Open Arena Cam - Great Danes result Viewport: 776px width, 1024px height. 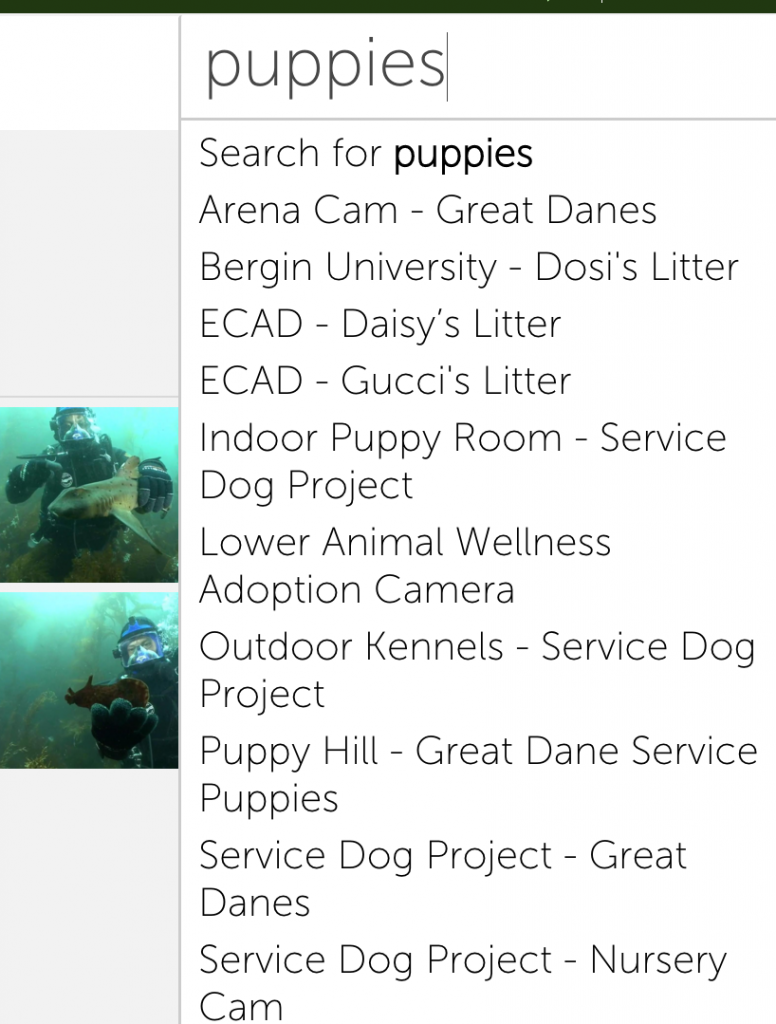pos(428,211)
